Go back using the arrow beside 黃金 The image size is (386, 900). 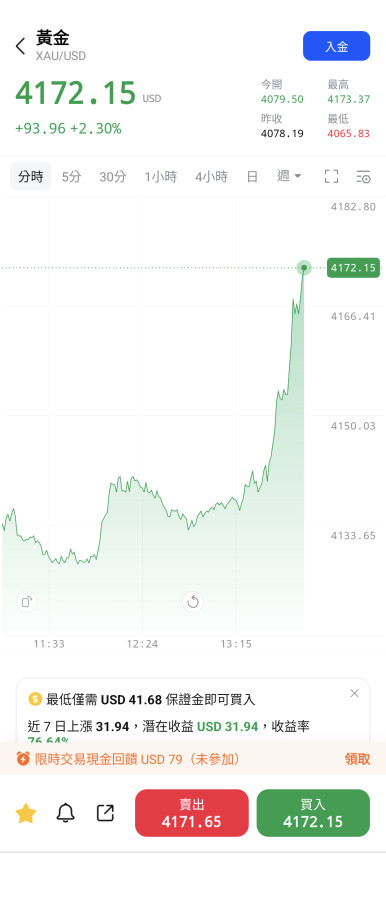(21, 46)
